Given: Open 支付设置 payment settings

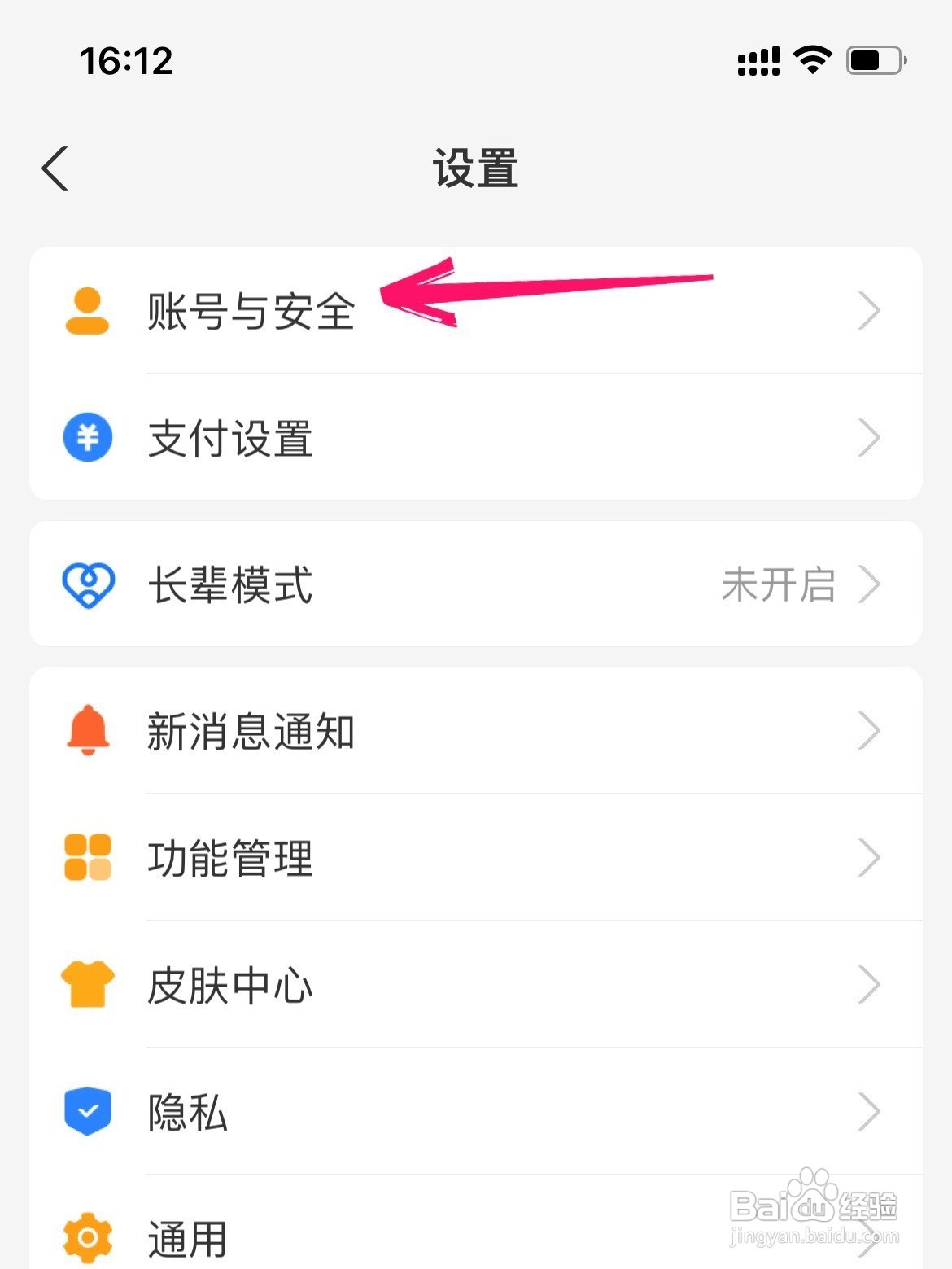Looking at the screenshot, I should (230, 437).
